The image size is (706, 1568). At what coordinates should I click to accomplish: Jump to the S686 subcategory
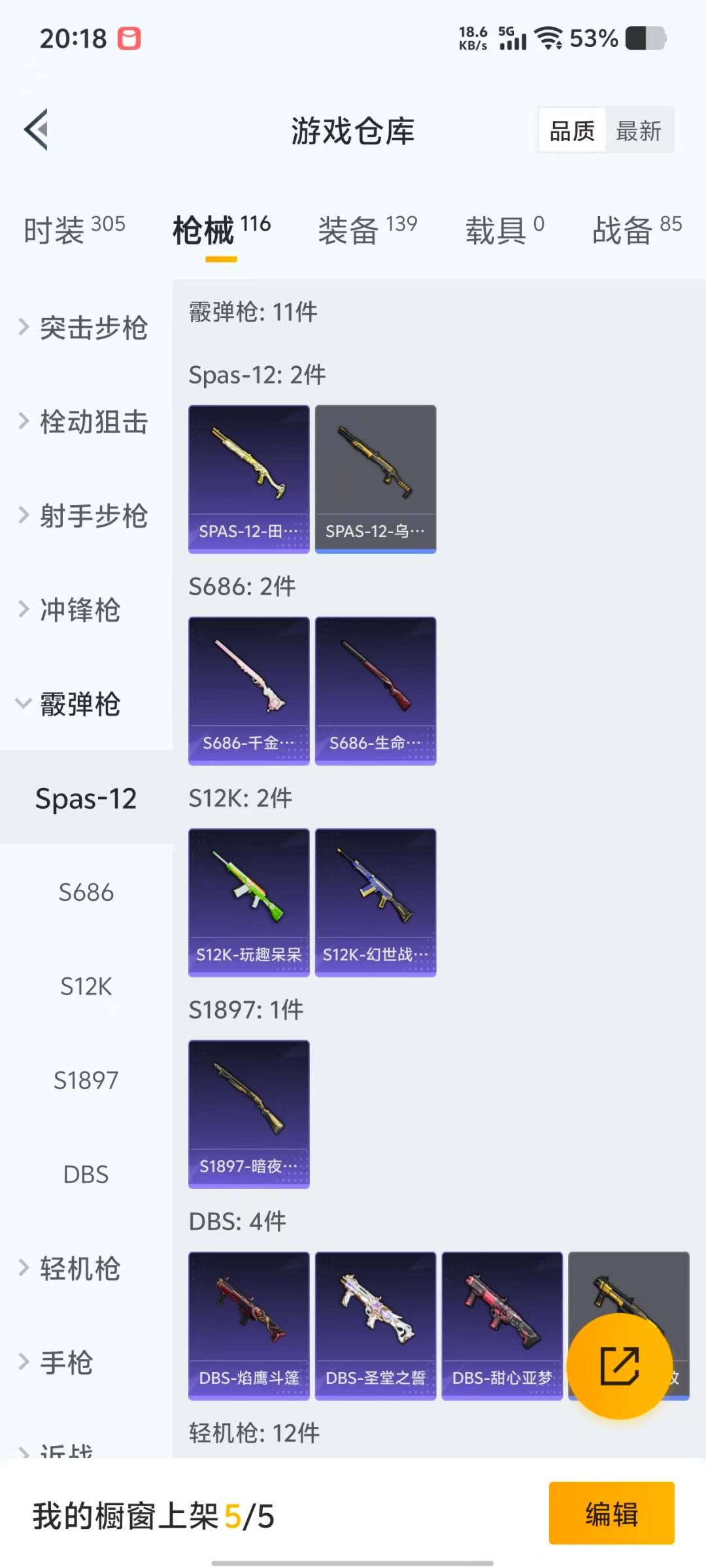click(x=86, y=892)
